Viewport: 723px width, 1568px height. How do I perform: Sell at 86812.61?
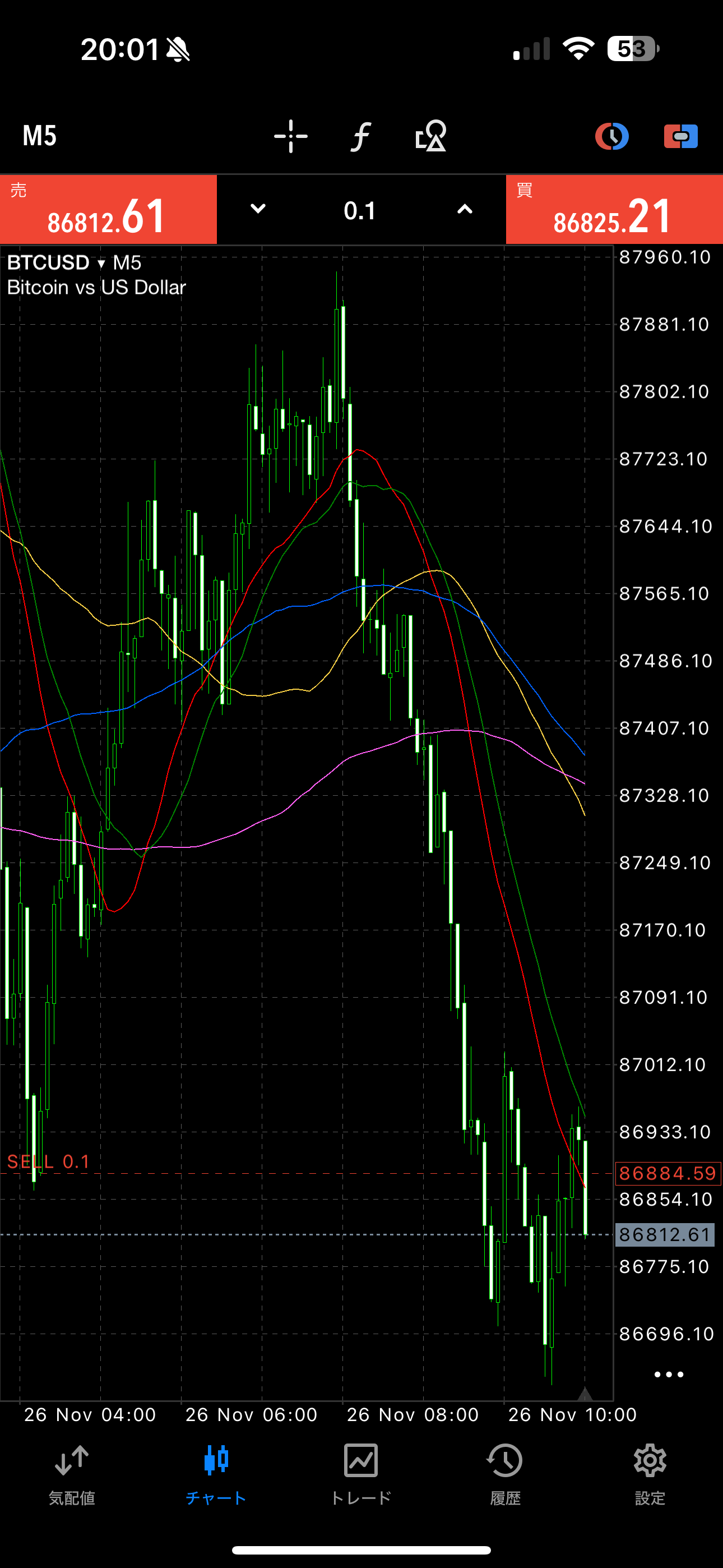108,210
